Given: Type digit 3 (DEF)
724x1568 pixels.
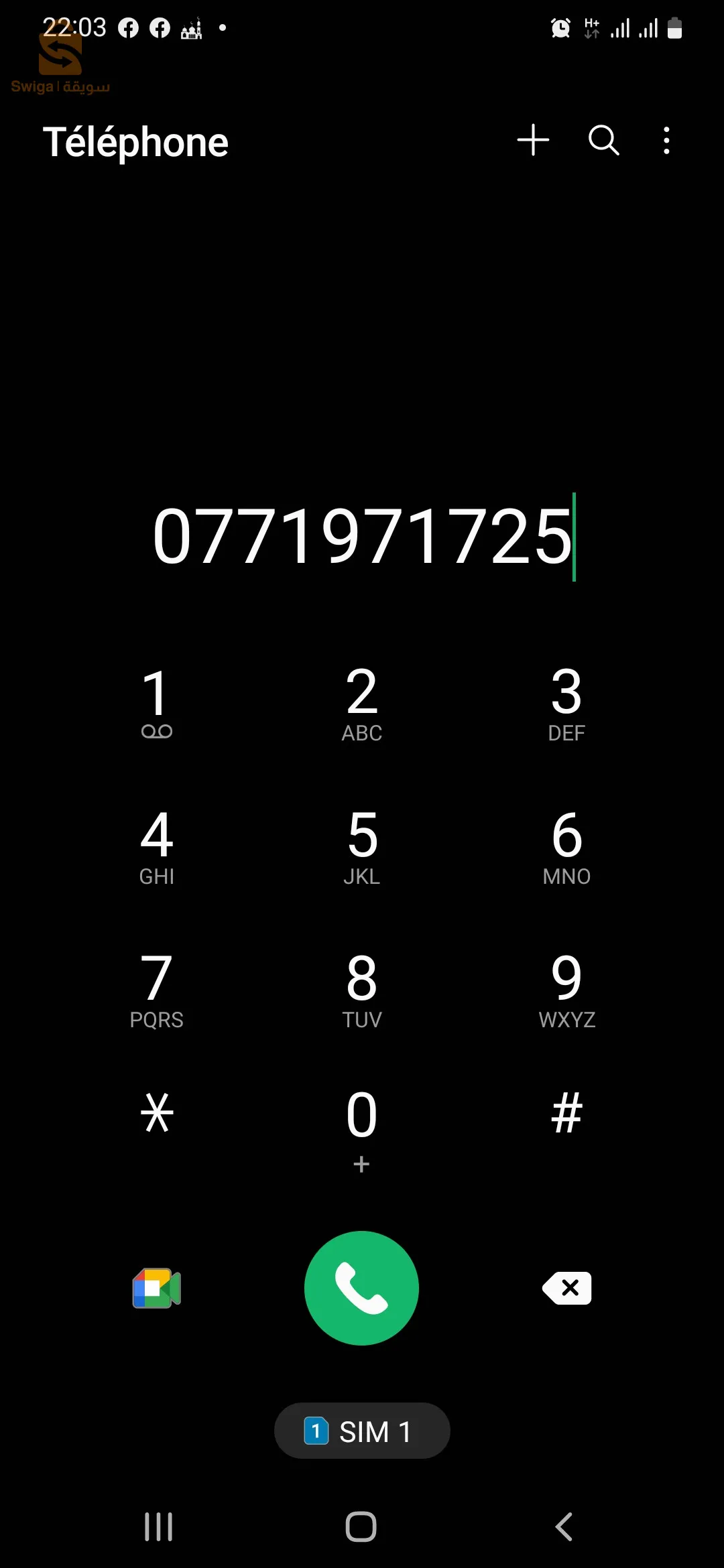Looking at the screenshot, I should (x=566, y=702).
